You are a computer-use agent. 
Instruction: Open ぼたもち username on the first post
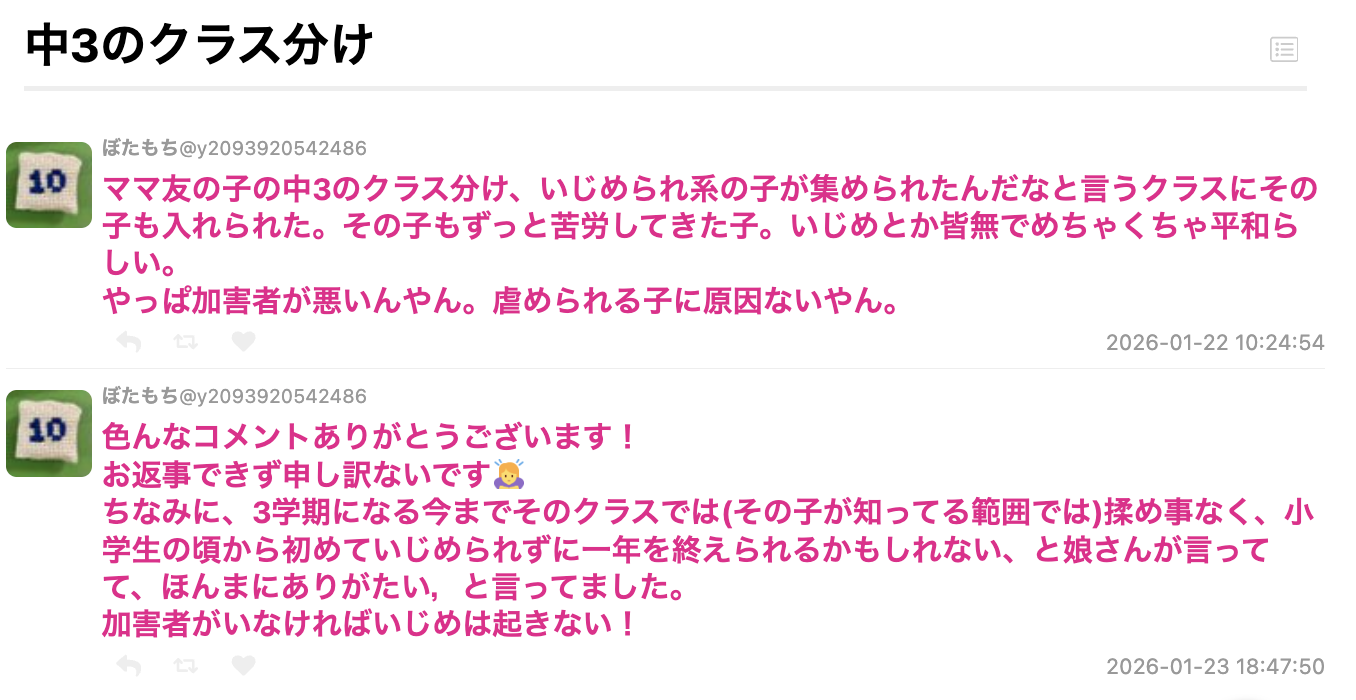tap(140, 149)
